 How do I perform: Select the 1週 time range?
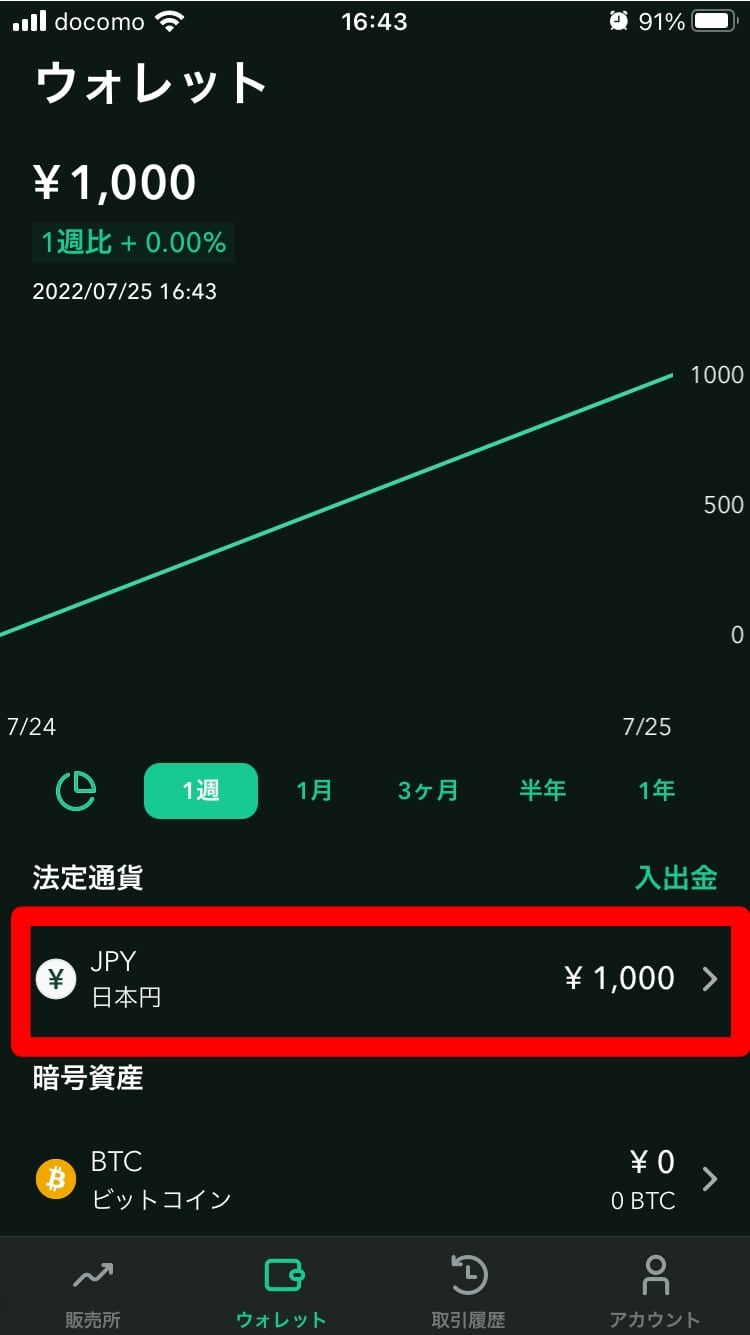201,791
